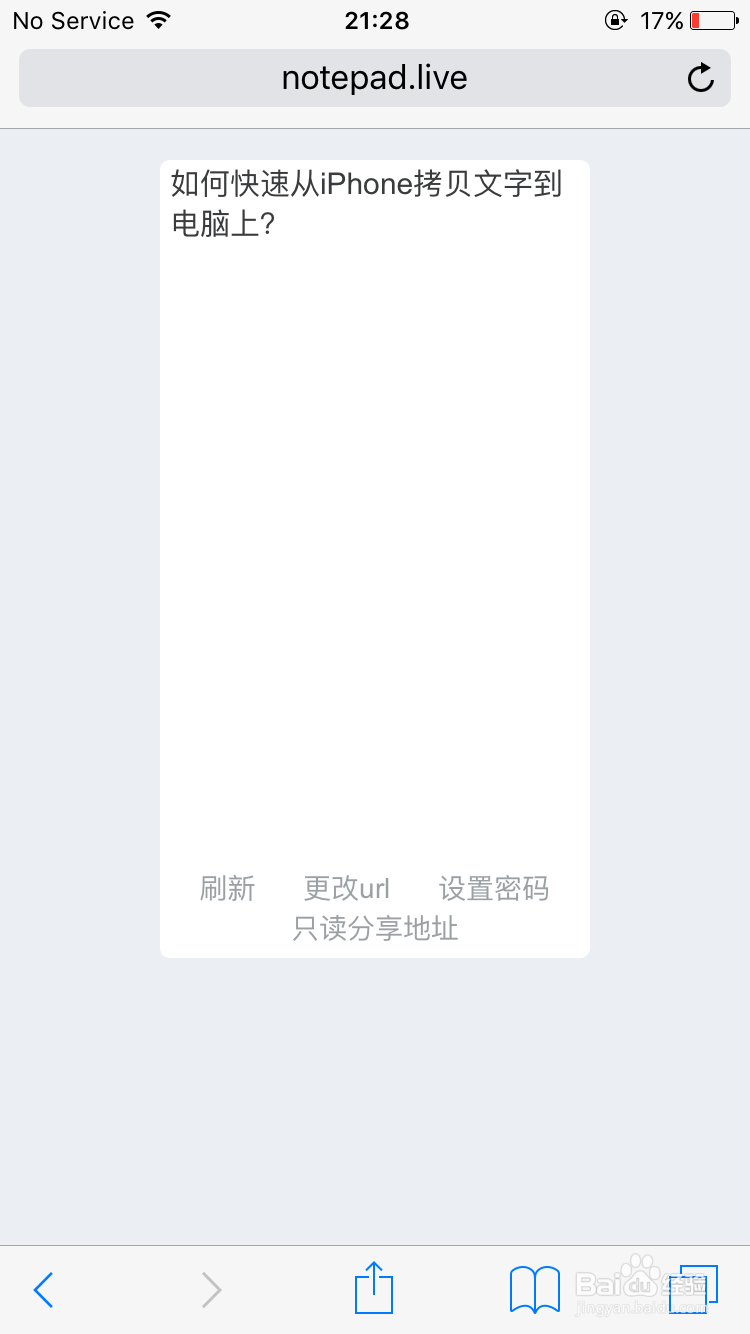
Task: Tap the back navigation arrow
Action: pyautogui.click(x=43, y=1290)
